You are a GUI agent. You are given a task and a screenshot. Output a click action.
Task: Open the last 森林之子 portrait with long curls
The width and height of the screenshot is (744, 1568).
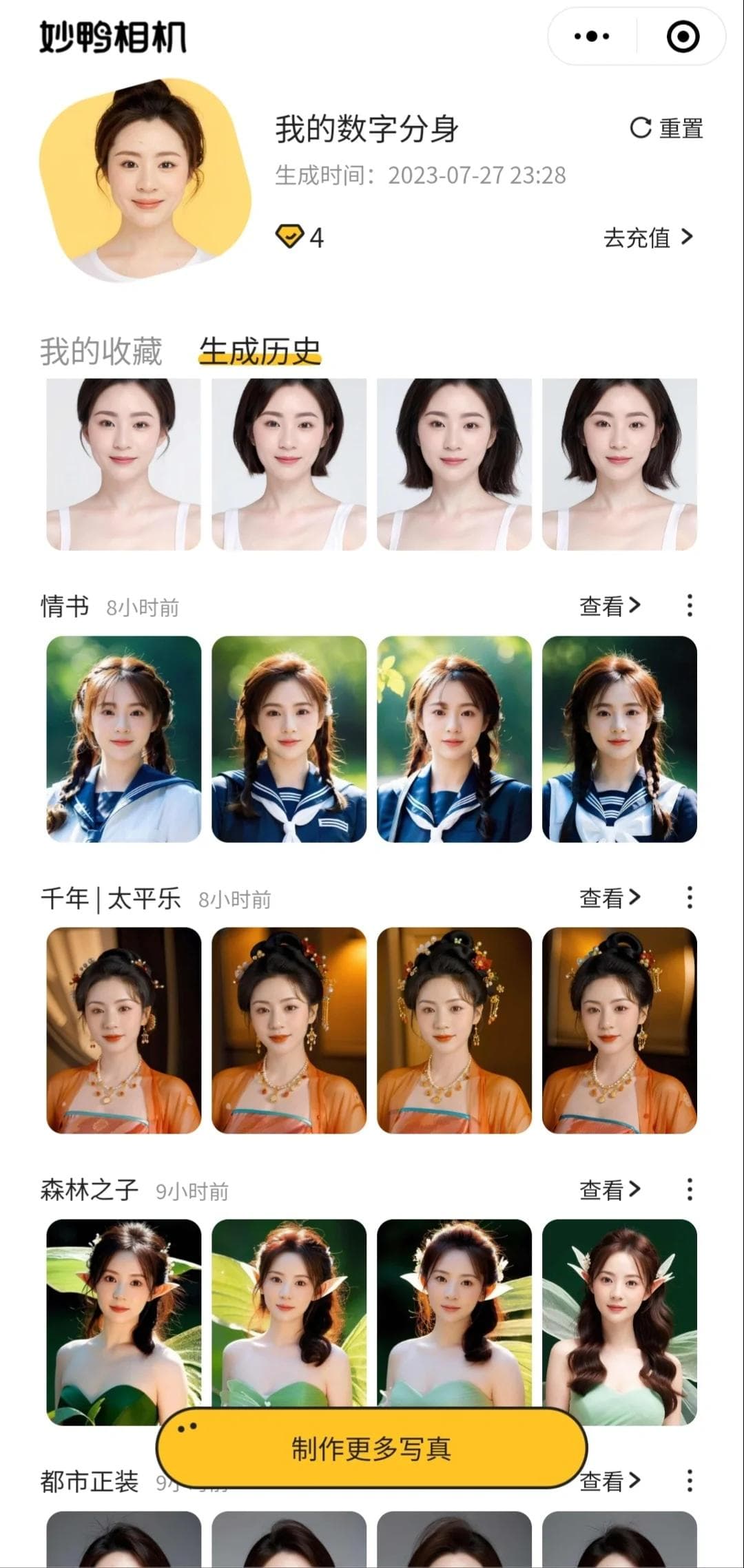click(619, 1322)
